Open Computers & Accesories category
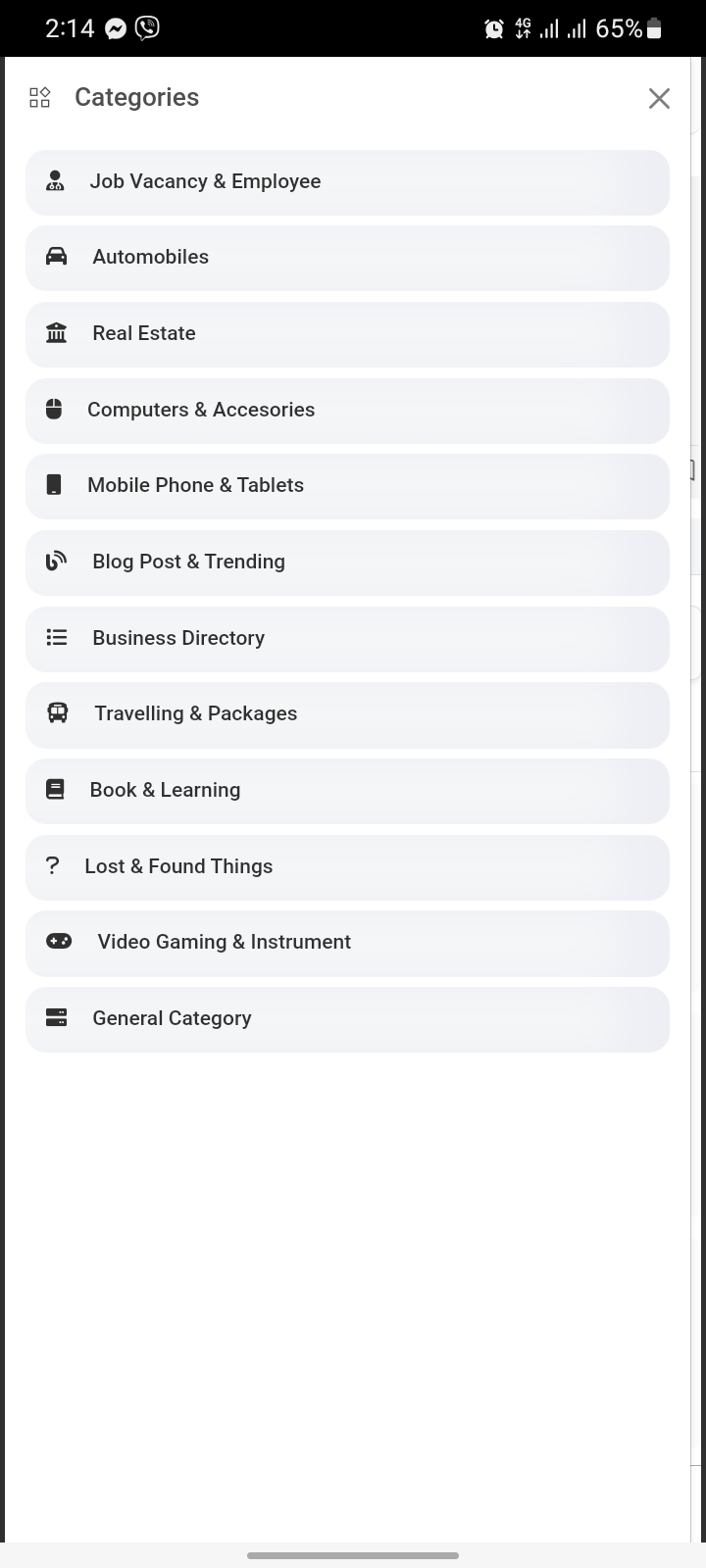The width and height of the screenshot is (706, 1568). pos(347,411)
